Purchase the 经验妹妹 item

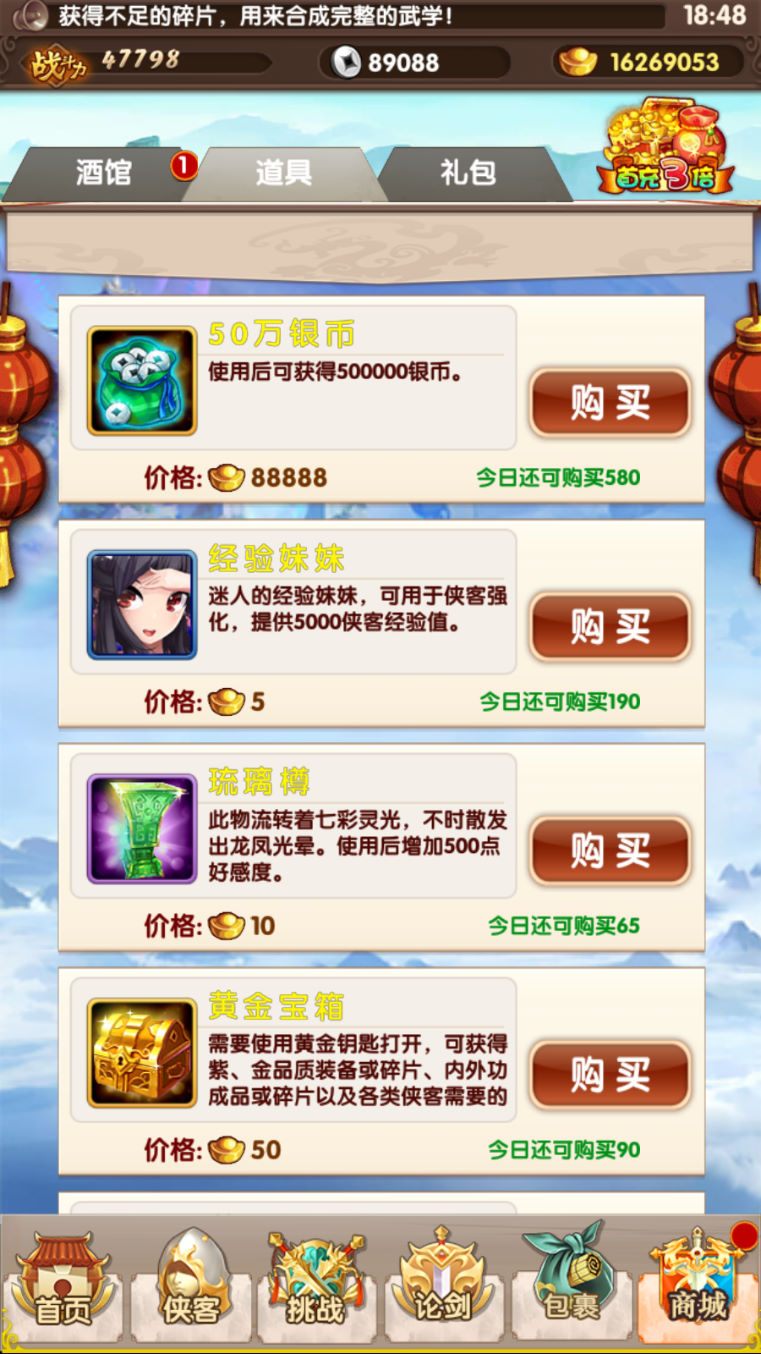pyautogui.click(x=610, y=627)
